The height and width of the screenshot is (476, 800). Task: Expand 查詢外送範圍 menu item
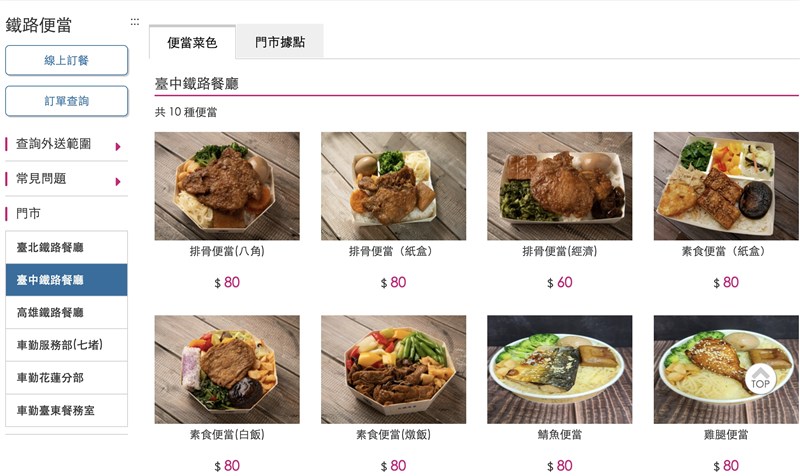[x=66, y=145]
